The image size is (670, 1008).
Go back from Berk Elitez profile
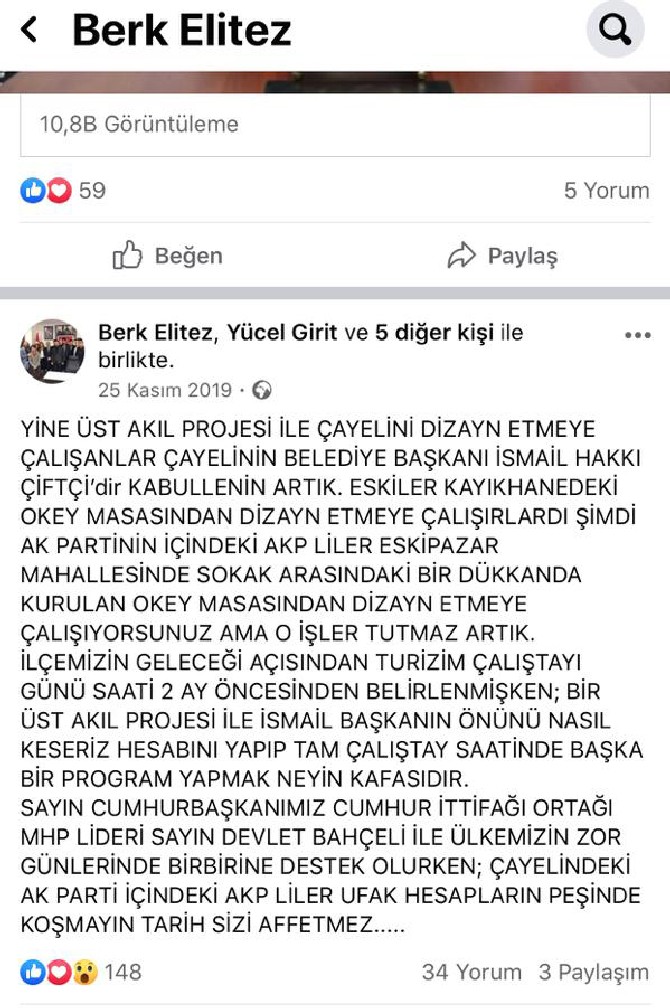29,31
